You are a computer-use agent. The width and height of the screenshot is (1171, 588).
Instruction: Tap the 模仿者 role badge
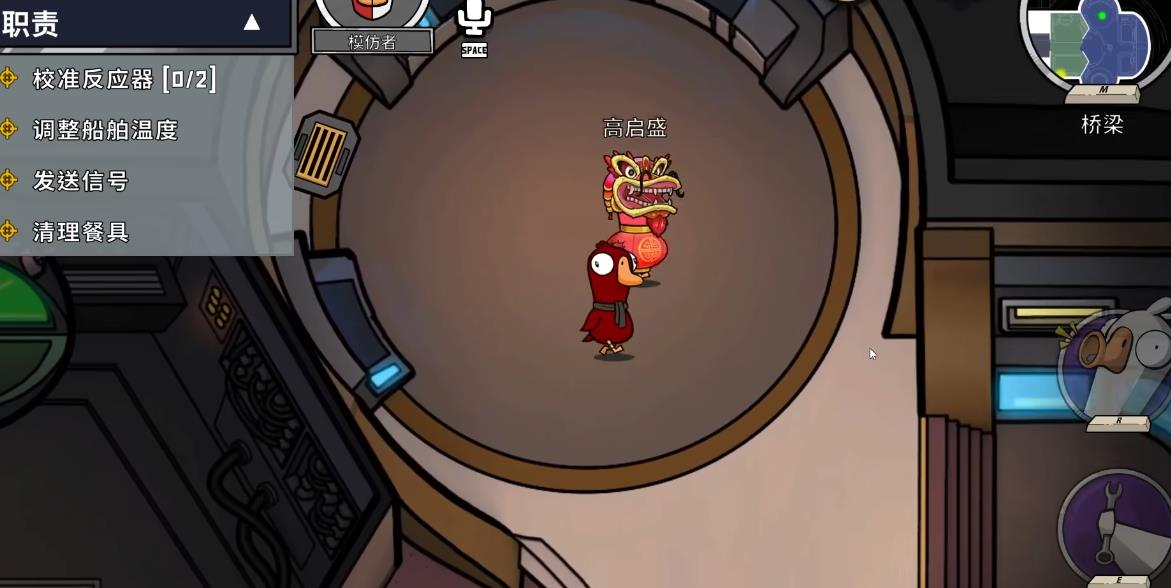tap(372, 41)
